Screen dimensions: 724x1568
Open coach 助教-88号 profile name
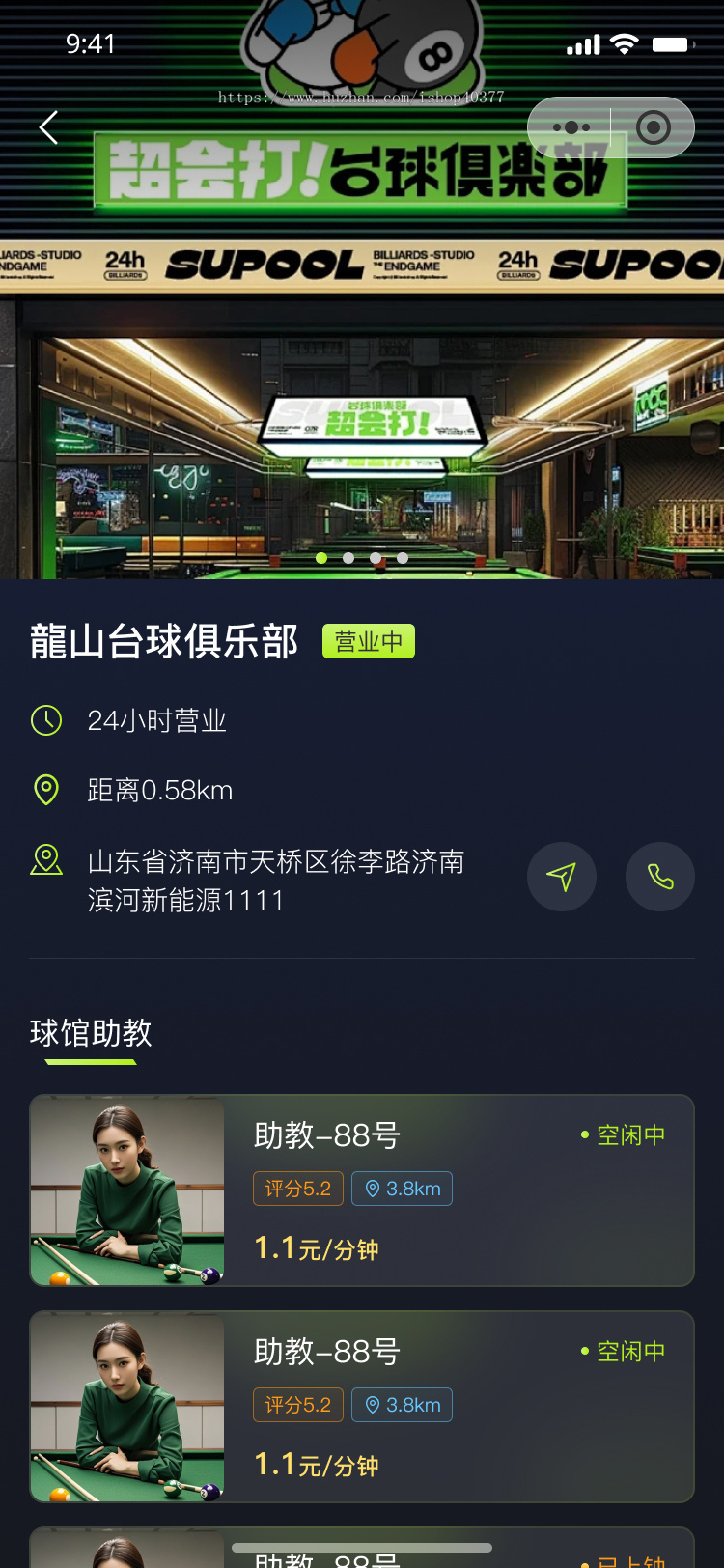tap(328, 1135)
